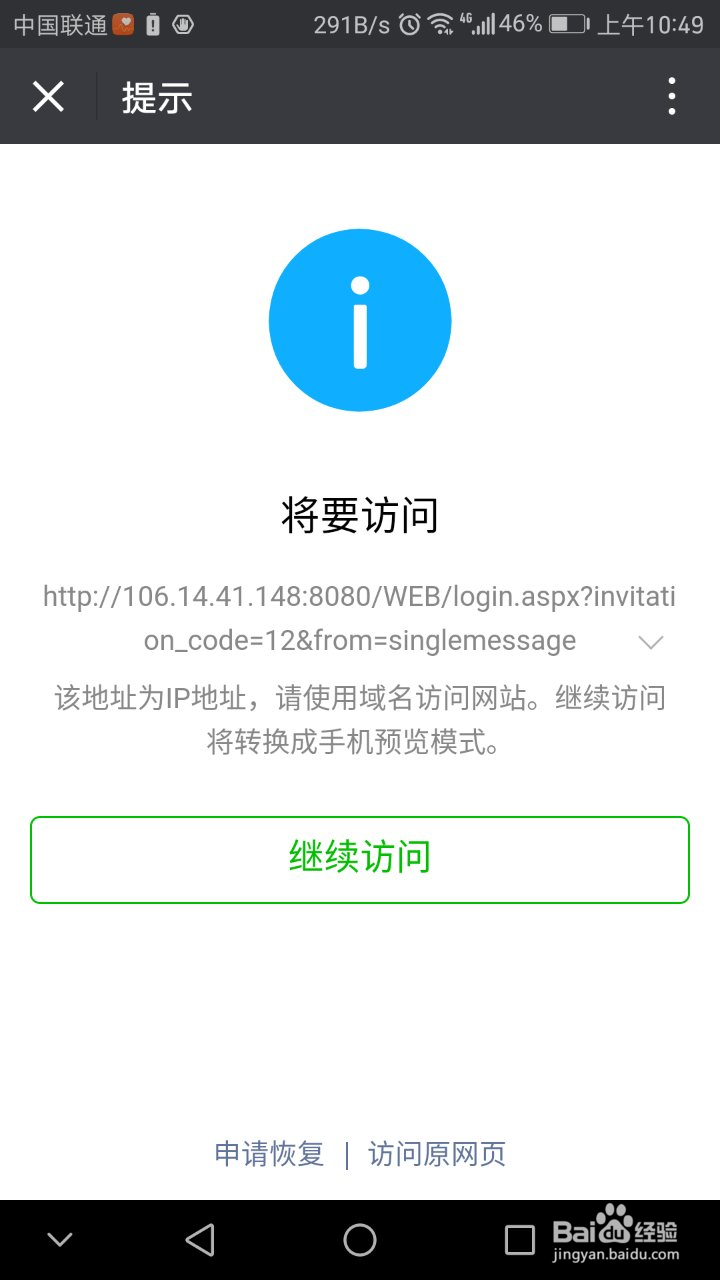Collapse the navigation bar with the down chevron
Screen dimensions: 720x1280
58,1238
